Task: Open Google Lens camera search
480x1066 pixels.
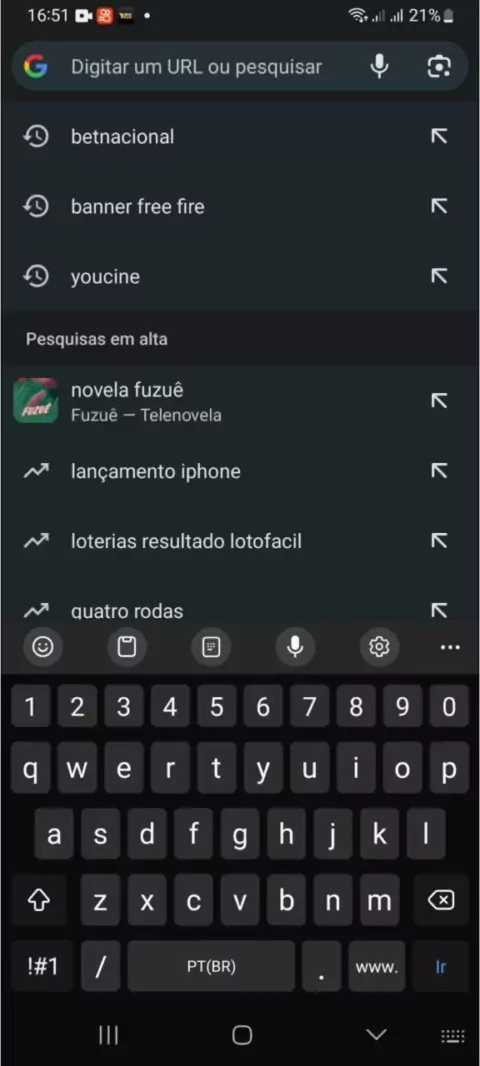Action: coord(439,67)
